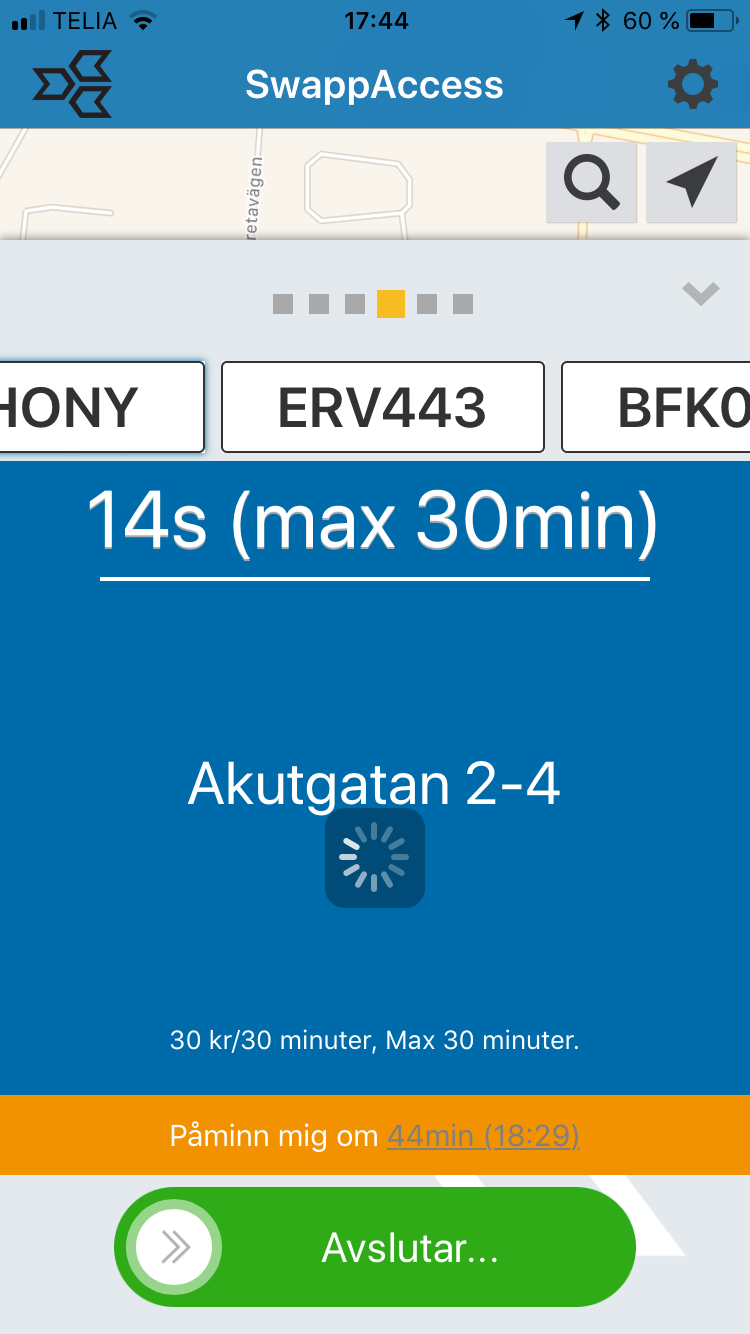Tap the highlighted page indicator dot
750x1334 pixels.
391,304
